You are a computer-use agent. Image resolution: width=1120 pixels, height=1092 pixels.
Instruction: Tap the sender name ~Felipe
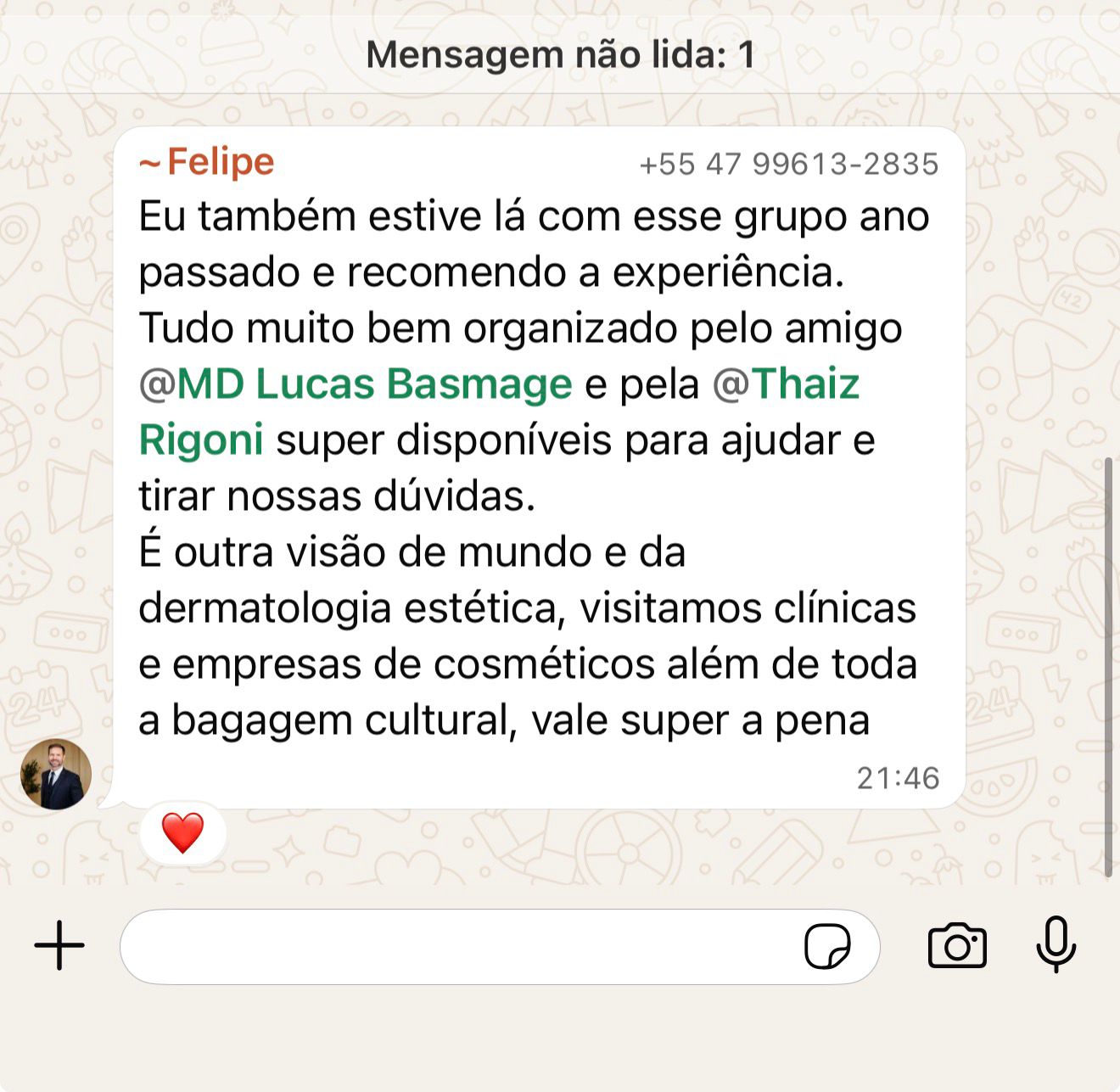pos(208,161)
